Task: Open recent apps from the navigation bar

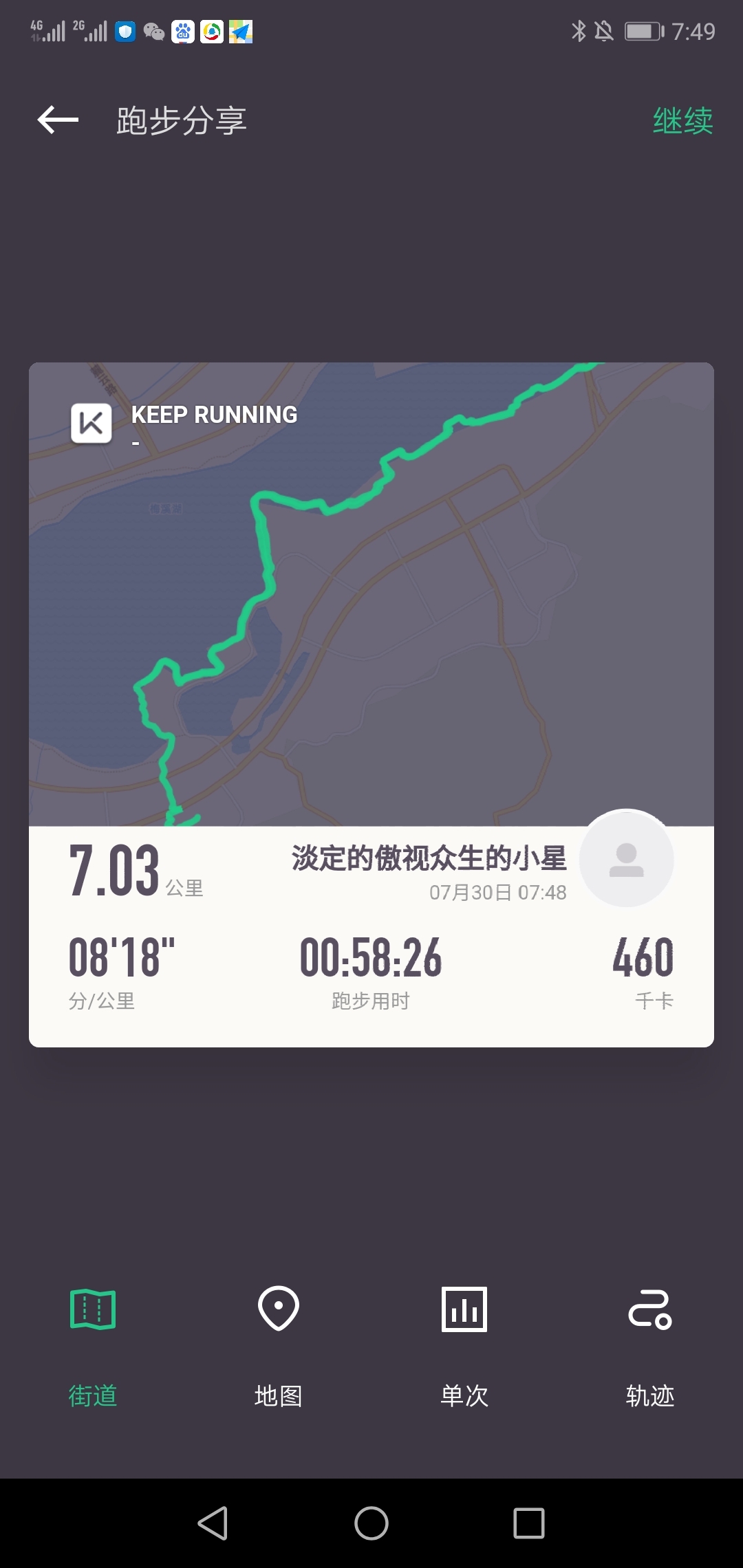Action: coord(529,1523)
